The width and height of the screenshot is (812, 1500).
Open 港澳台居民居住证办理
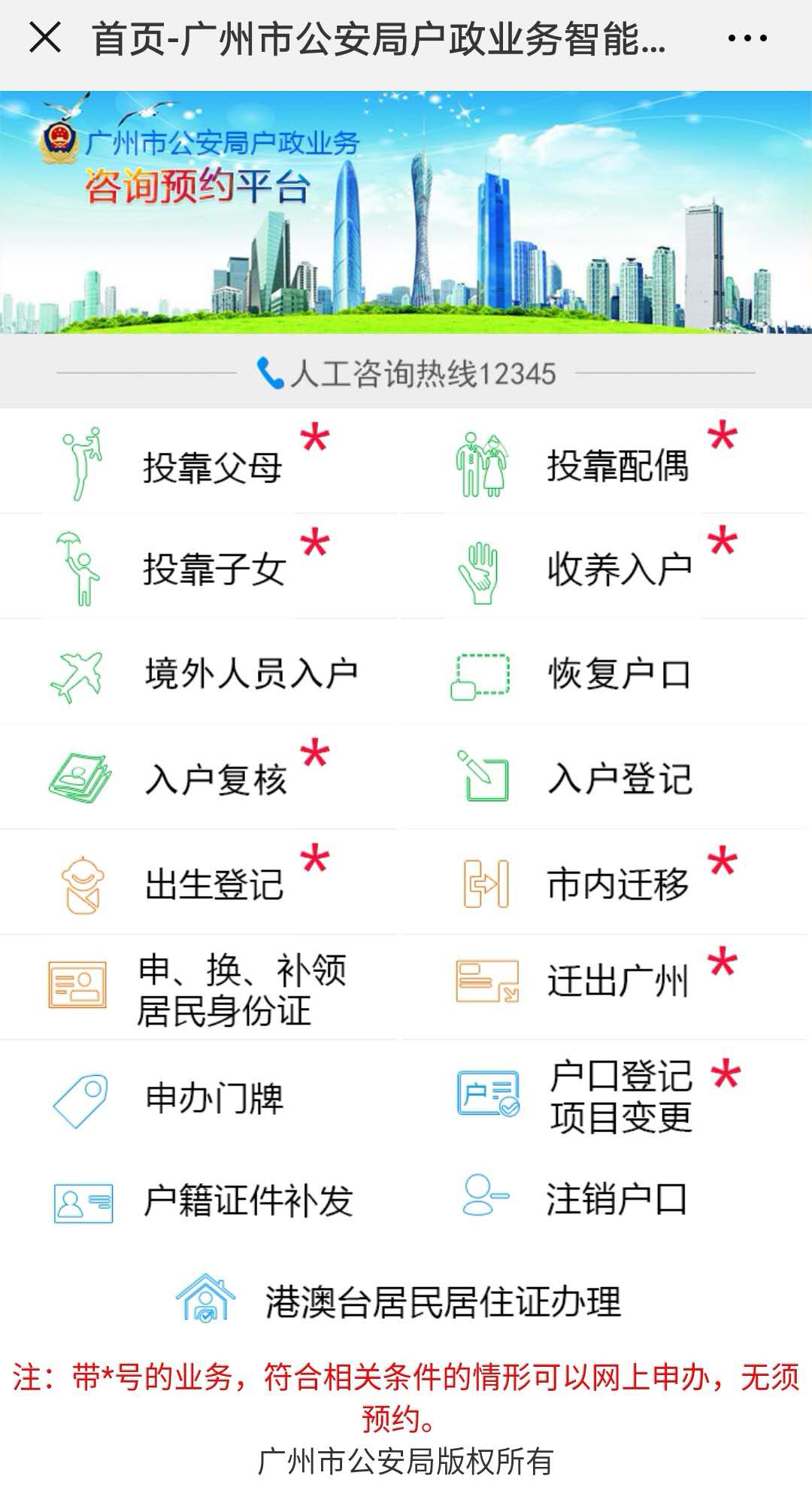[442, 1301]
